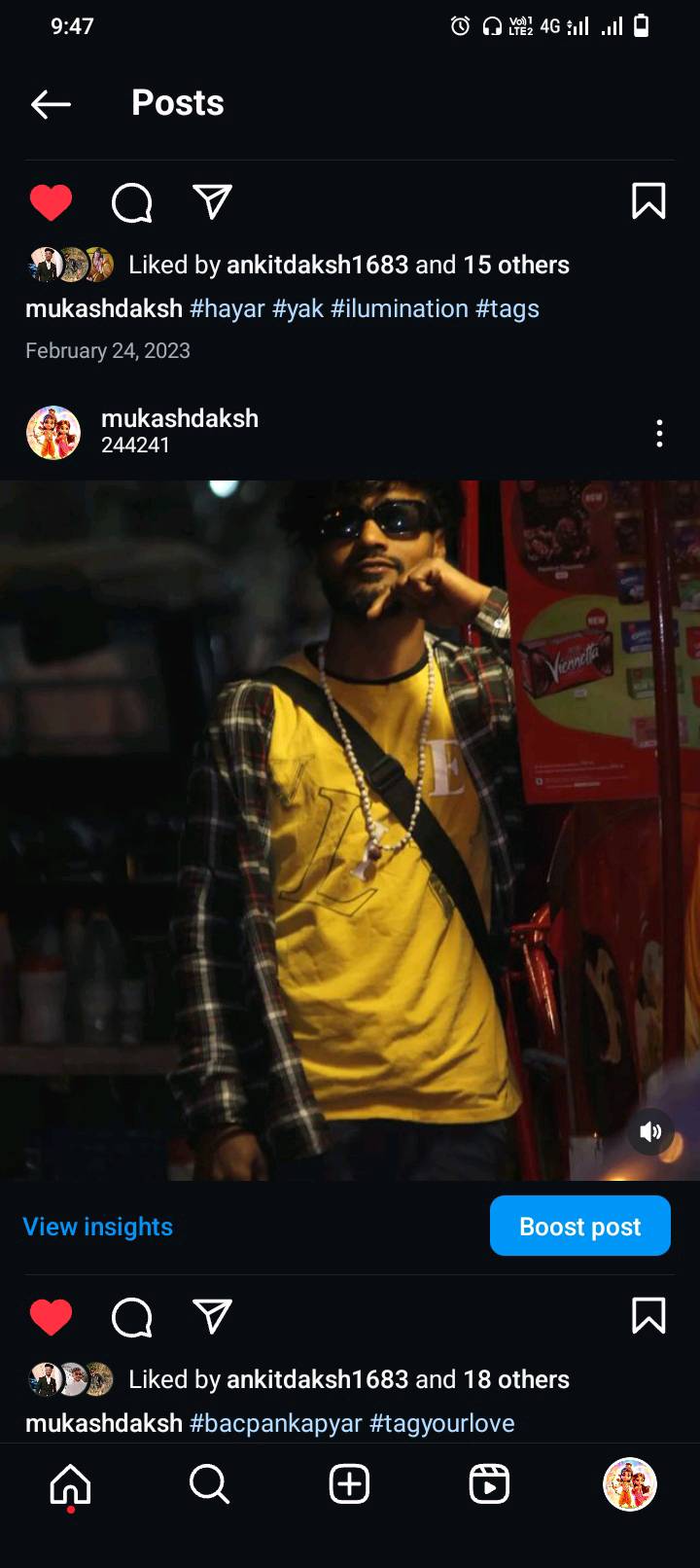Send the #bacpankapyar post to someone

click(212, 1316)
